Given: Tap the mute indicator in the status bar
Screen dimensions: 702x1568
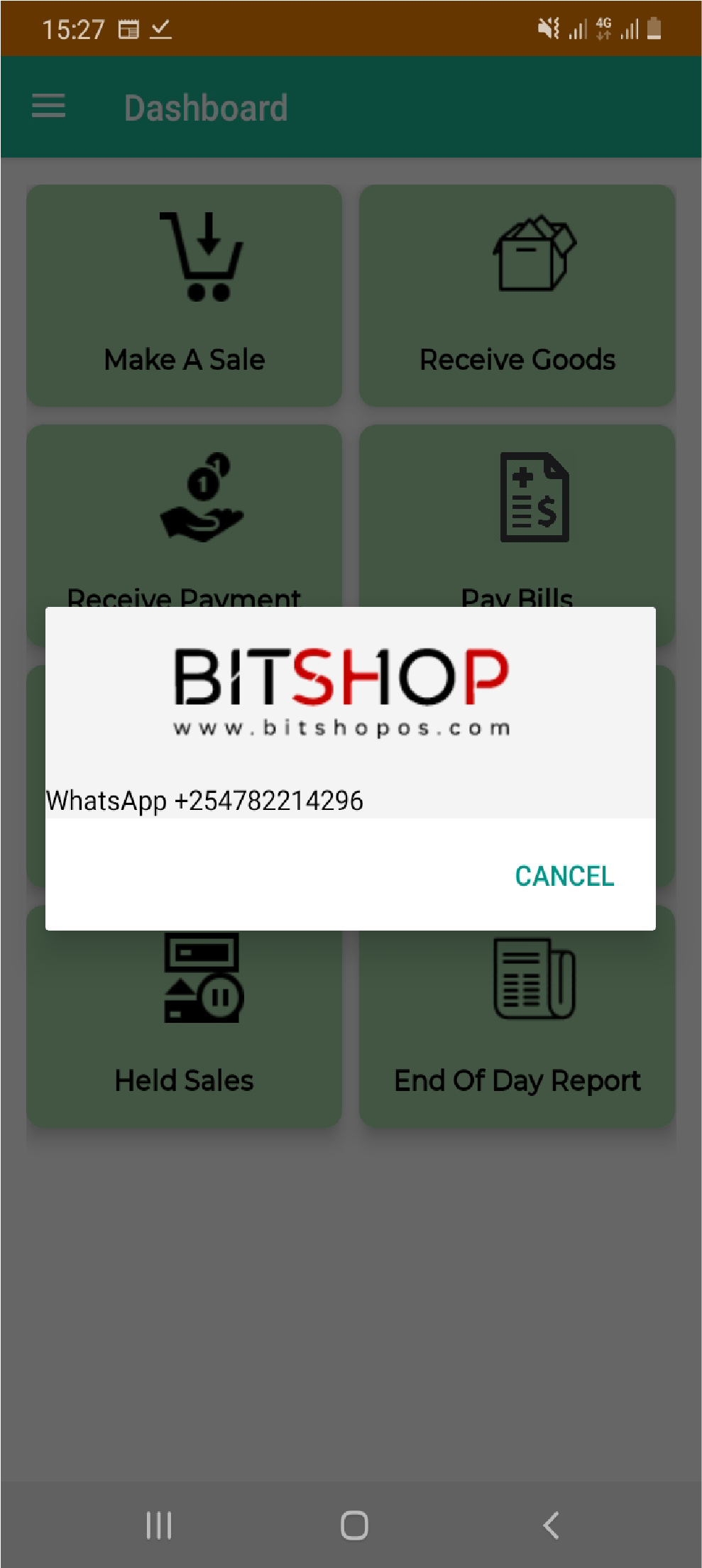Looking at the screenshot, I should point(547,28).
